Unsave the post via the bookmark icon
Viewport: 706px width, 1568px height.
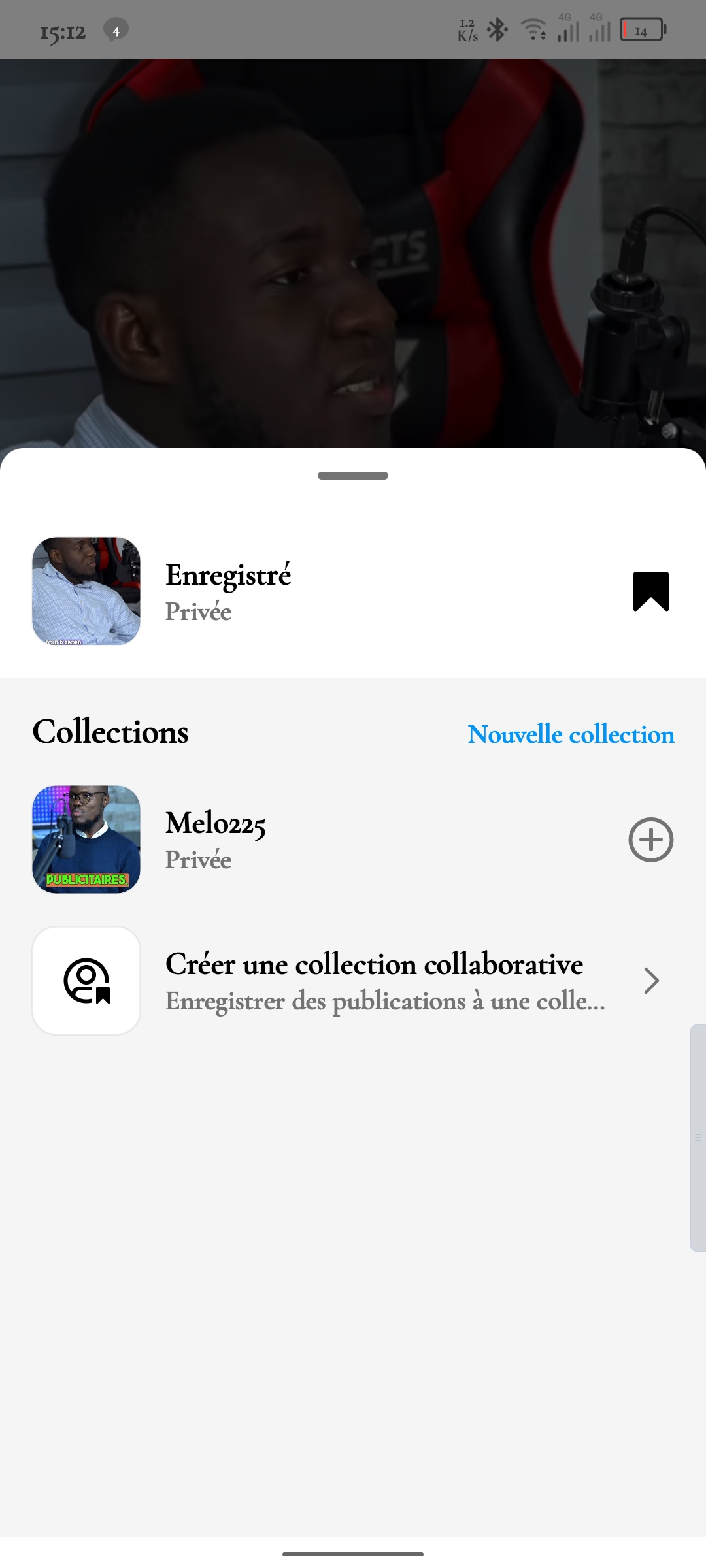pyautogui.click(x=650, y=591)
